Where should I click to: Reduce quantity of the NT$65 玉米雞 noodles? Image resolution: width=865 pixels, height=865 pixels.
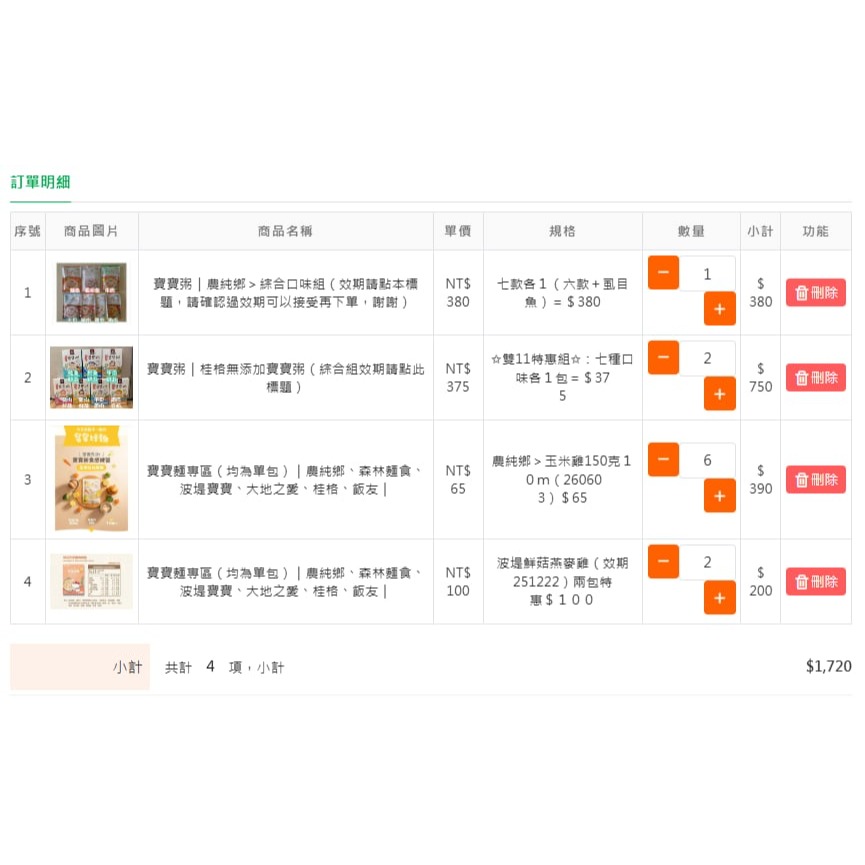point(663,460)
